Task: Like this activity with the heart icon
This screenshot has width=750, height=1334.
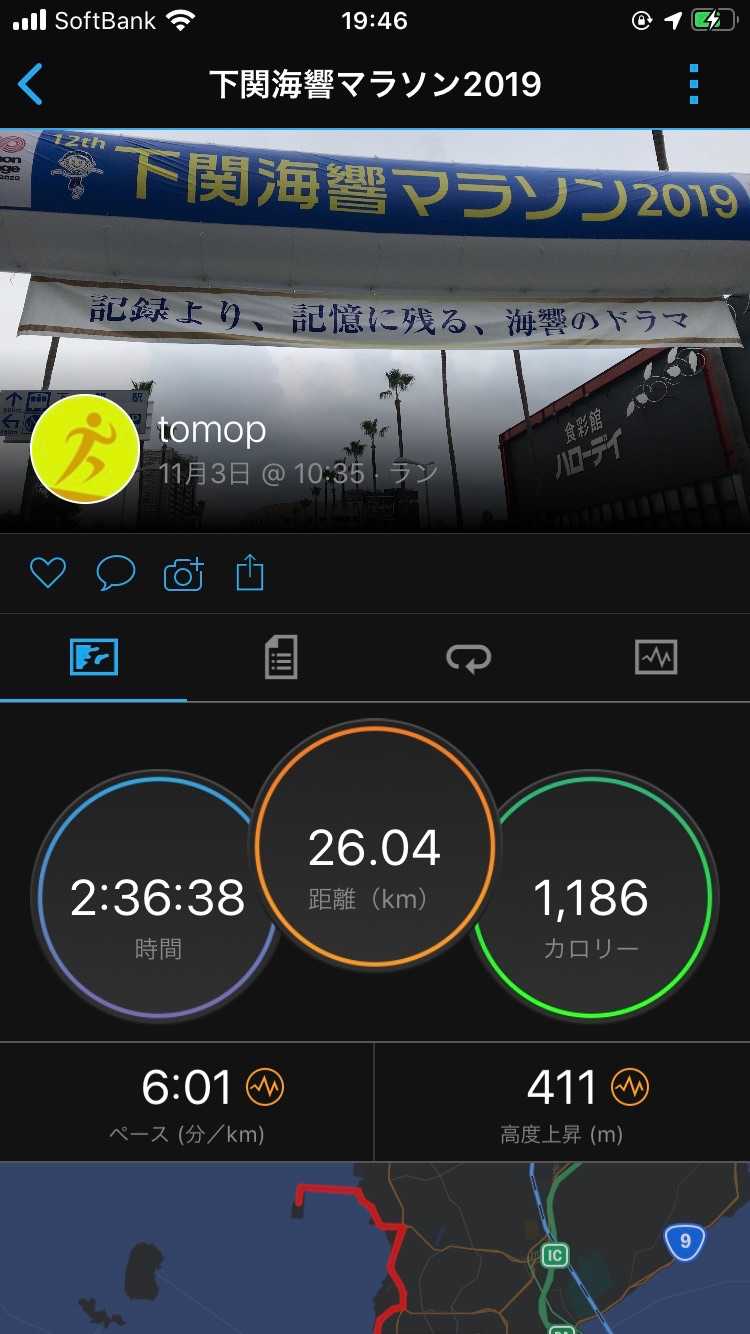Action: pos(47,573)
